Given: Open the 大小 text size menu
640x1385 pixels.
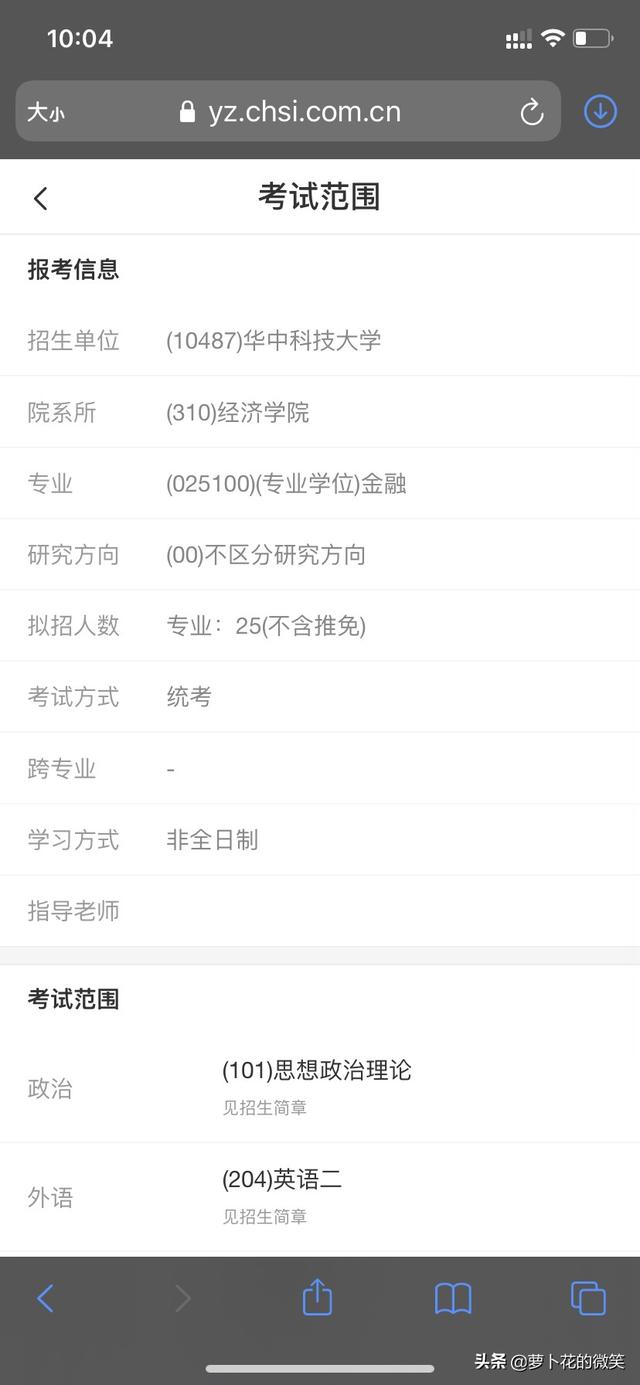Looking at the screenshot, I should coord(45,112).
